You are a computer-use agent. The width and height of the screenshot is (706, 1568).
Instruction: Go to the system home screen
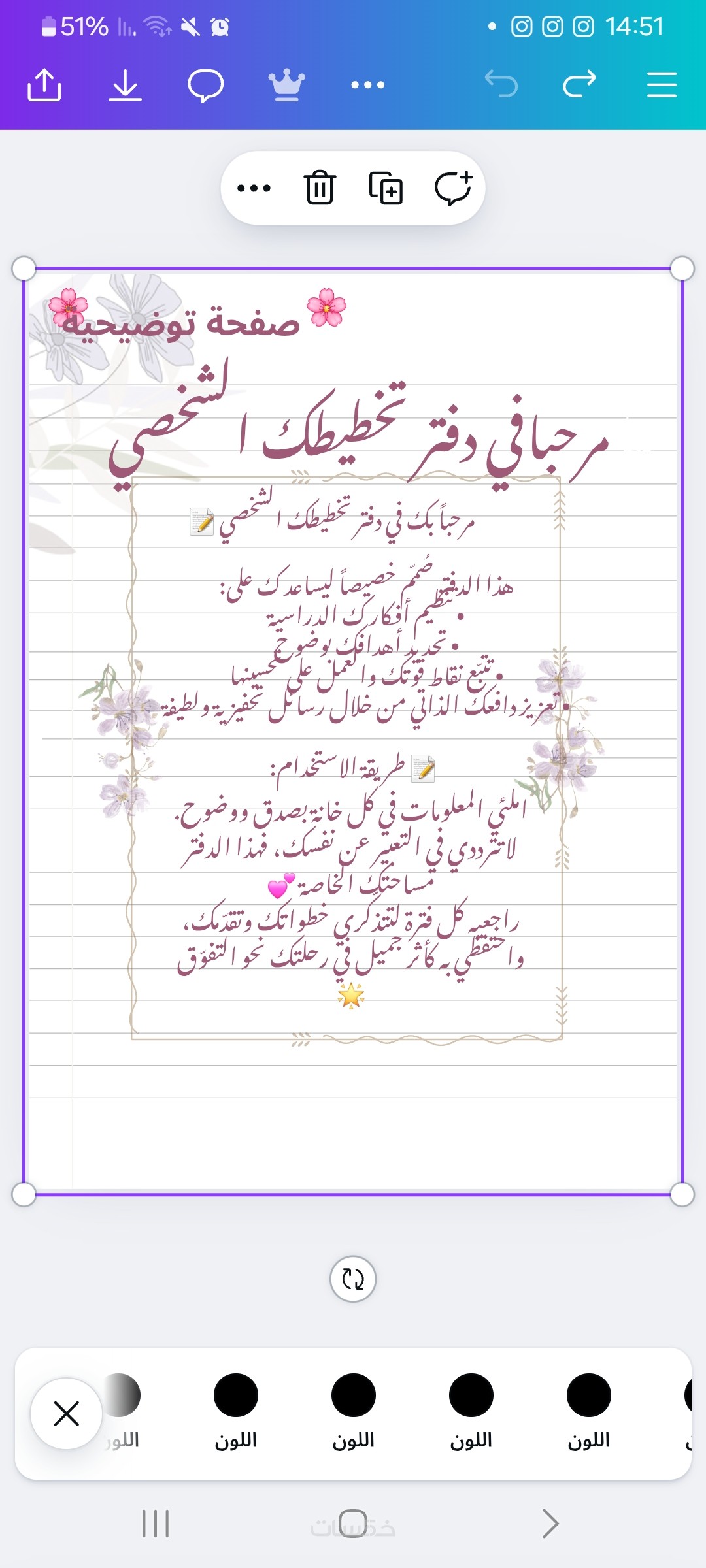click(353, 1524)
